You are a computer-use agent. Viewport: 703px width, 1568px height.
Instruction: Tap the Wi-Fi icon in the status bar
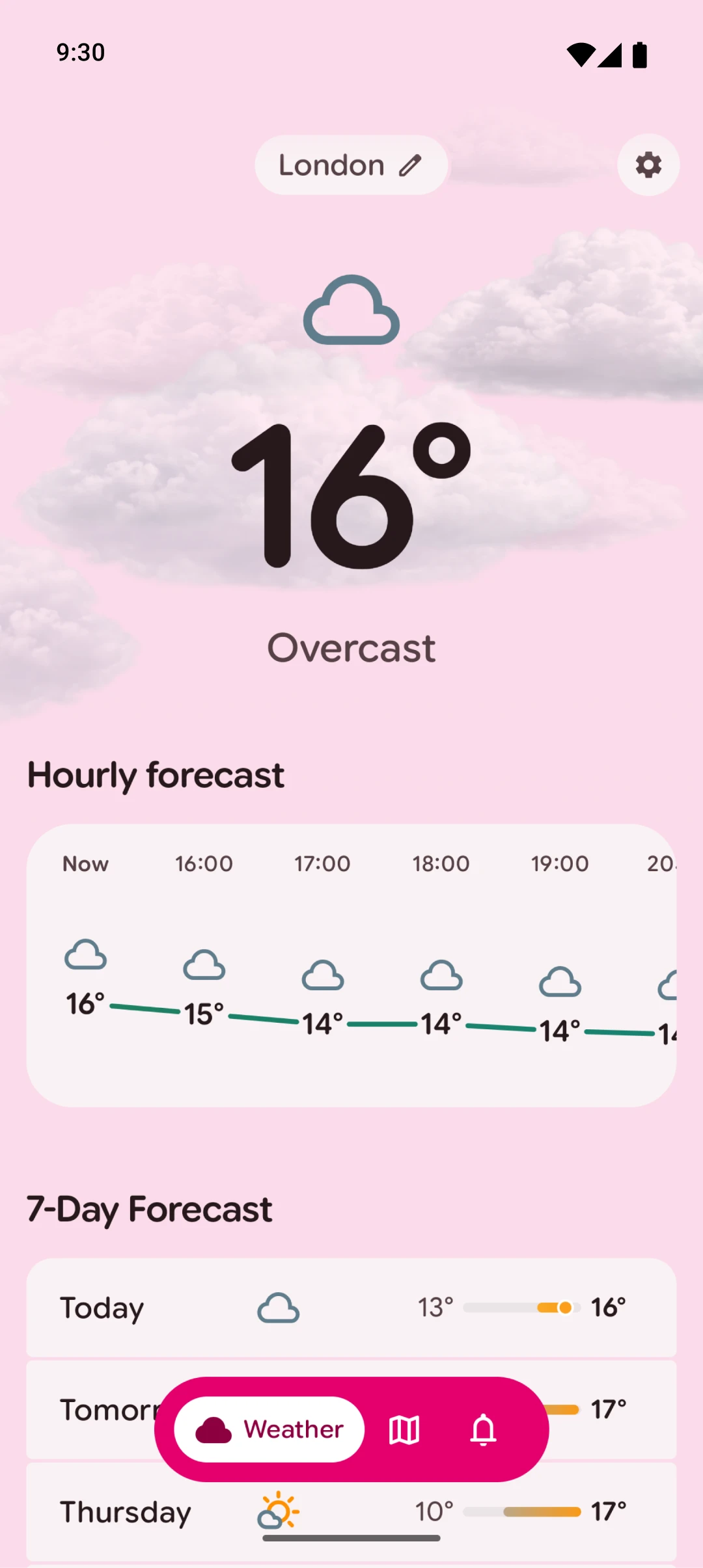(581, 55)
